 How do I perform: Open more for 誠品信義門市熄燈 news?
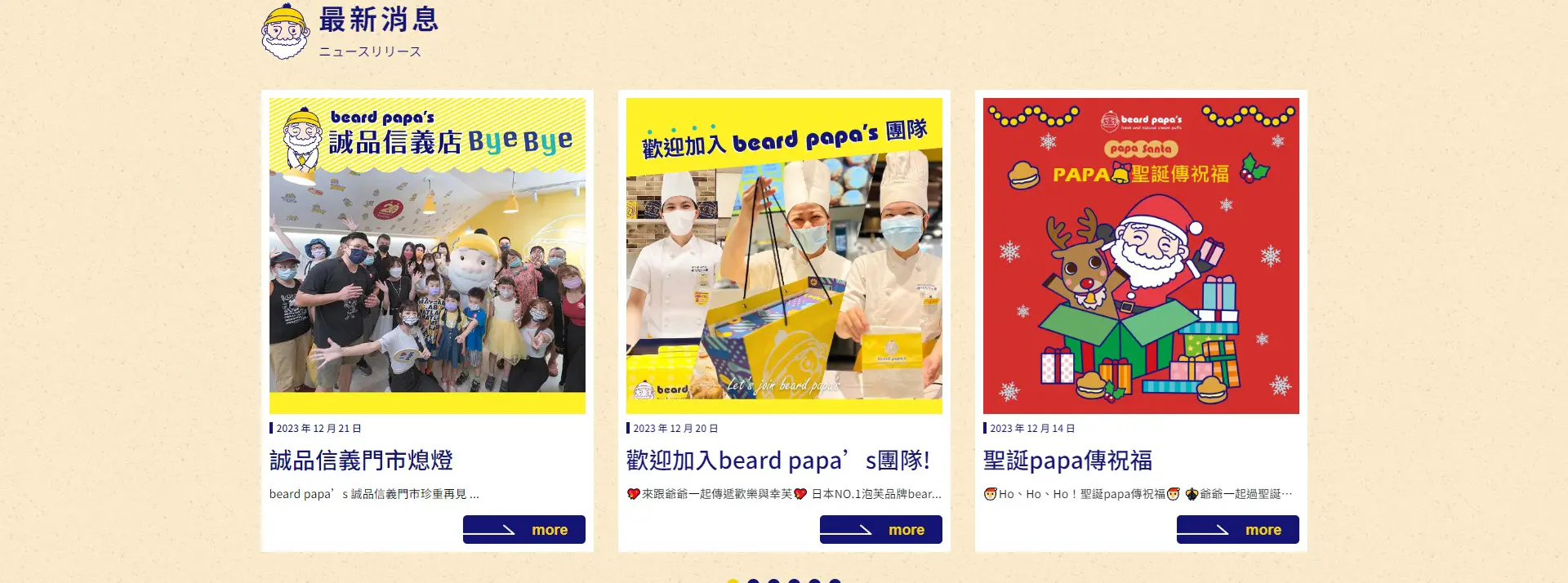click(x=523, y=529)
